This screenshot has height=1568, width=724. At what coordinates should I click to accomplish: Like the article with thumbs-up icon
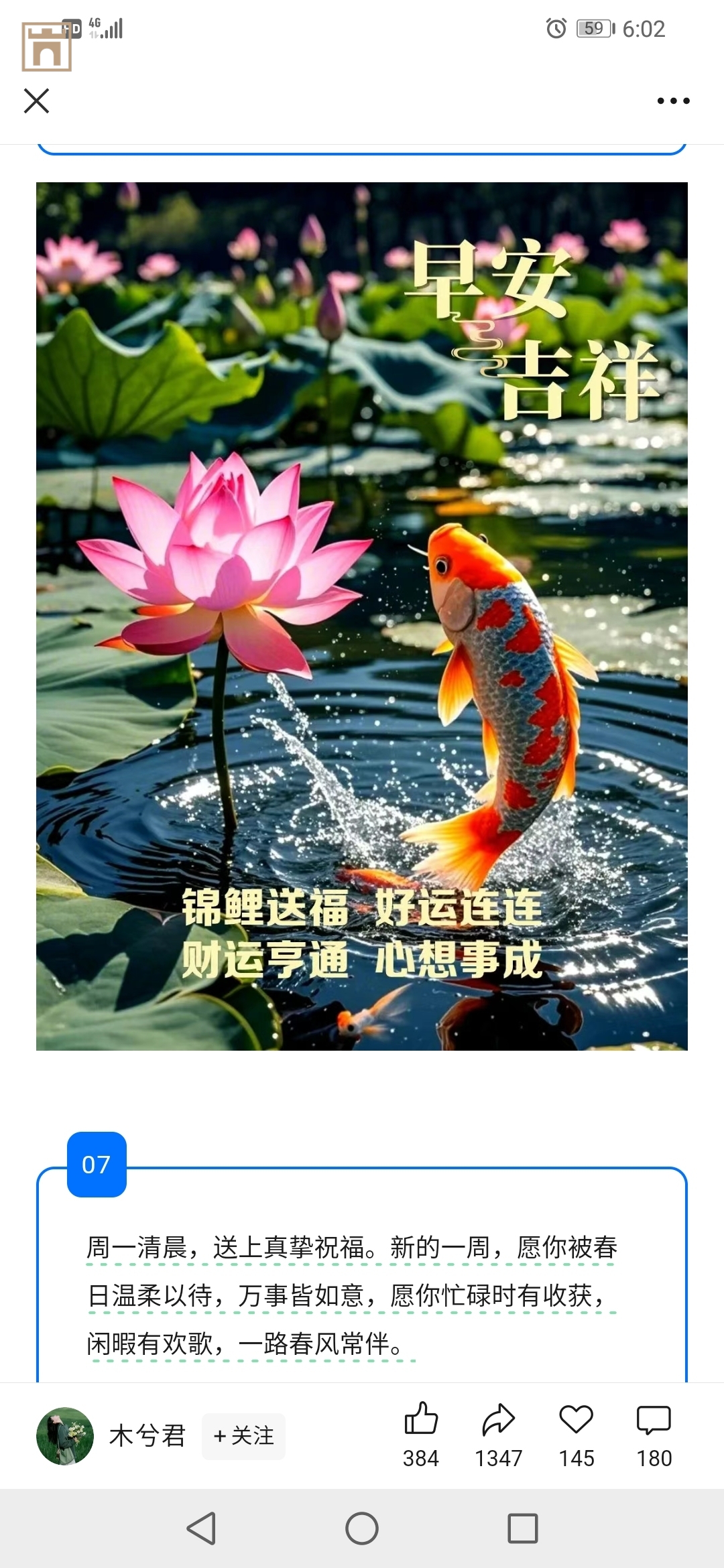click(x=421, y=1420)
